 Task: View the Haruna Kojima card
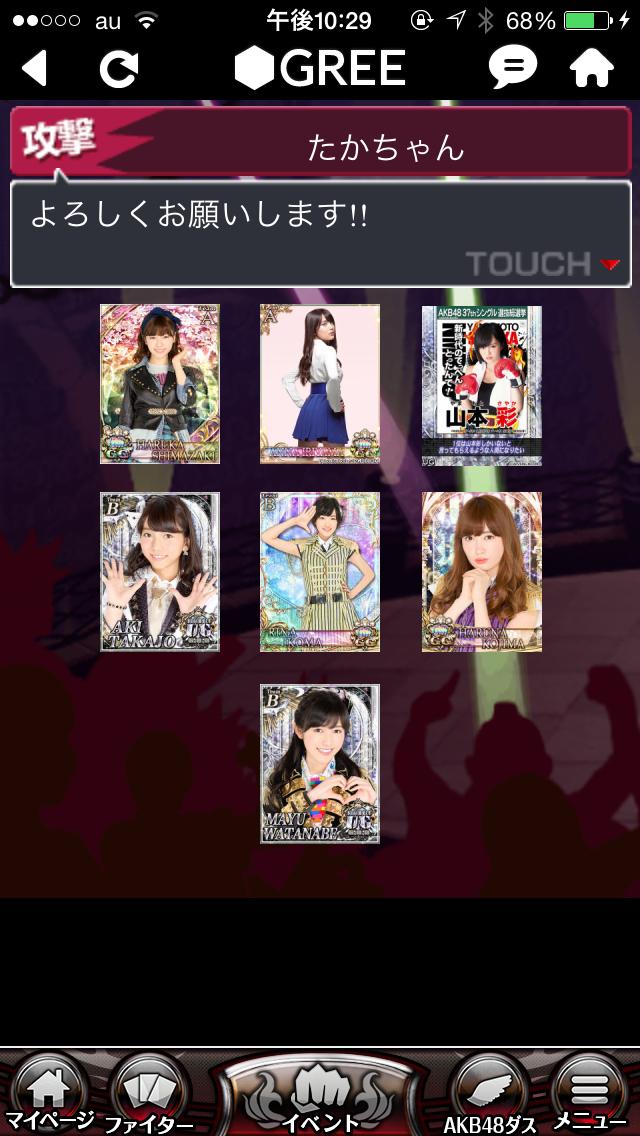click(x=481, y=572)
